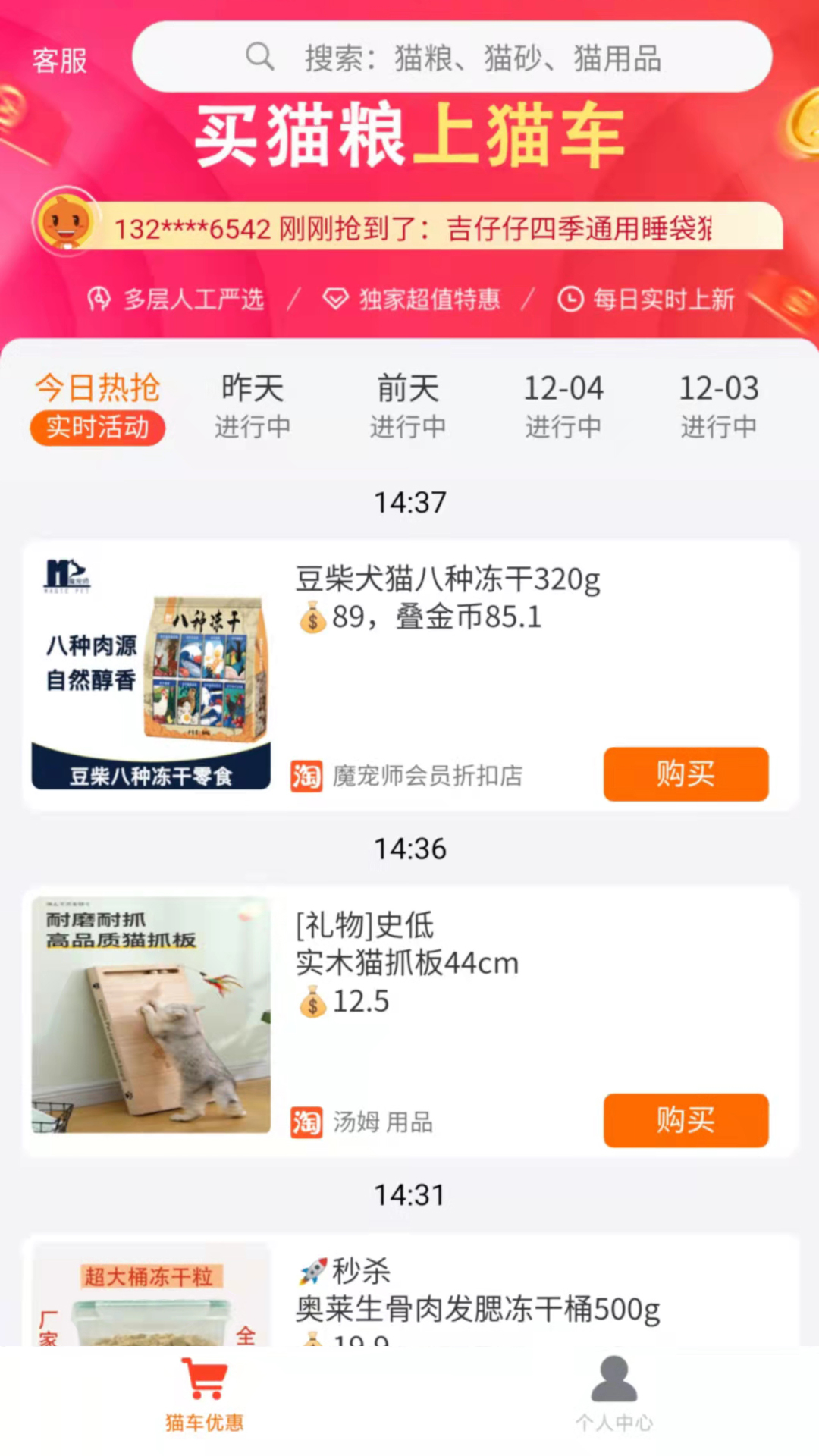Image resolution: width=819 pixels, height=1456 pixels.
Task: Open the 客服 customer service link
Action: (59, 61)
